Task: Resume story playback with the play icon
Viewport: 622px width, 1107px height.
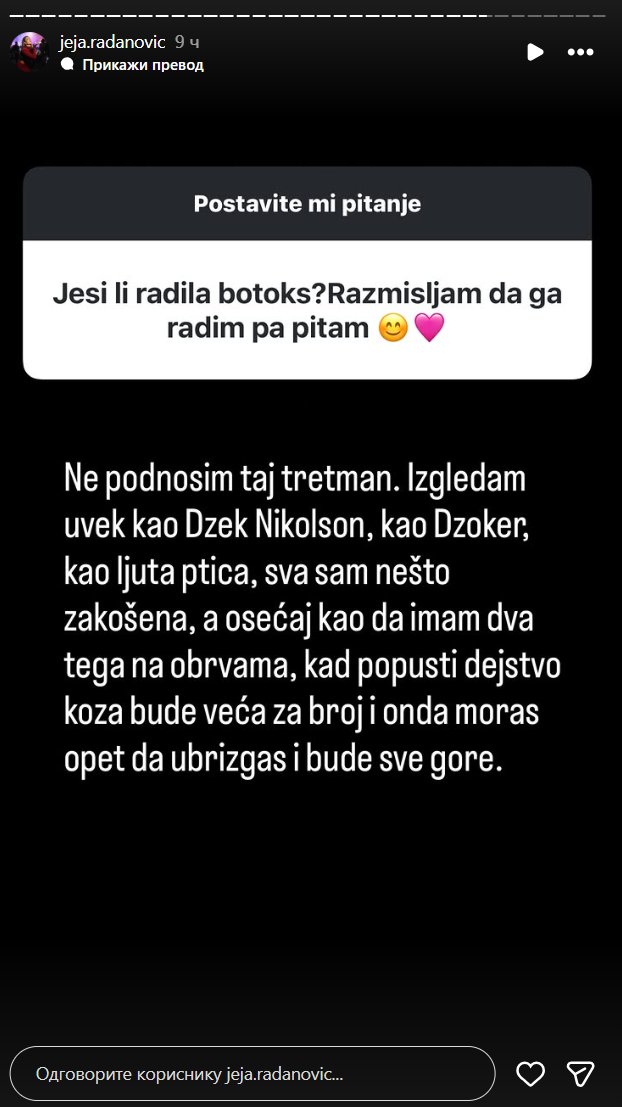Action: pos(535,52)
